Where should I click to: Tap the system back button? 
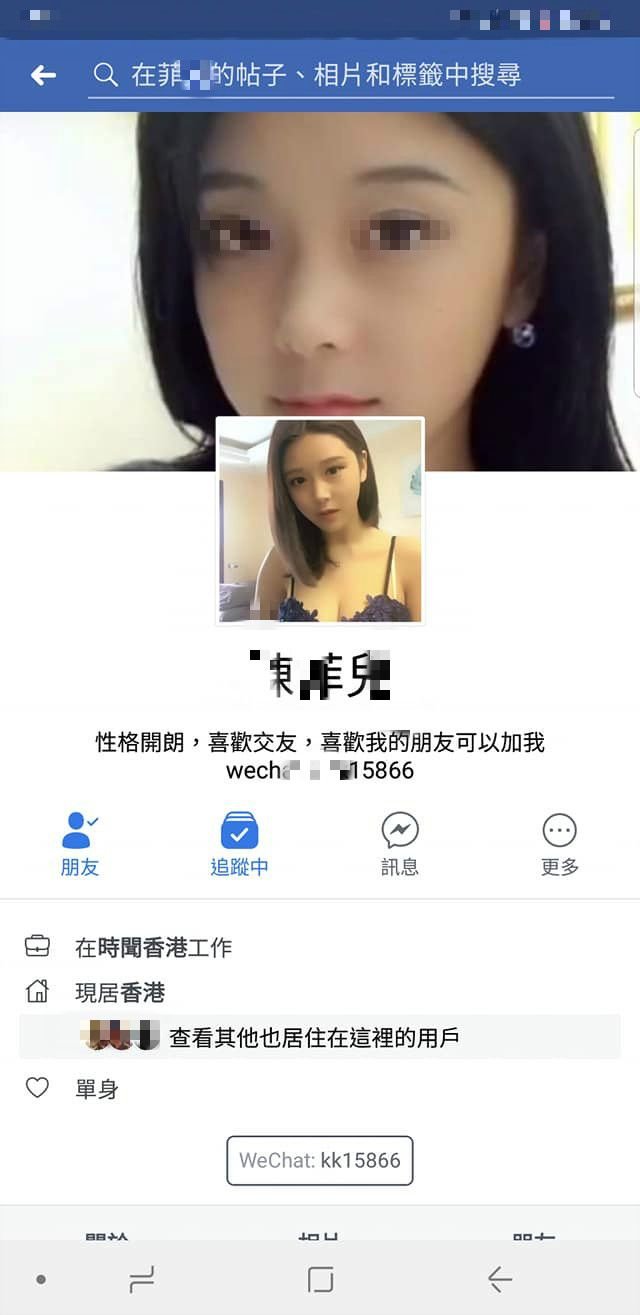coord(499,1279)
